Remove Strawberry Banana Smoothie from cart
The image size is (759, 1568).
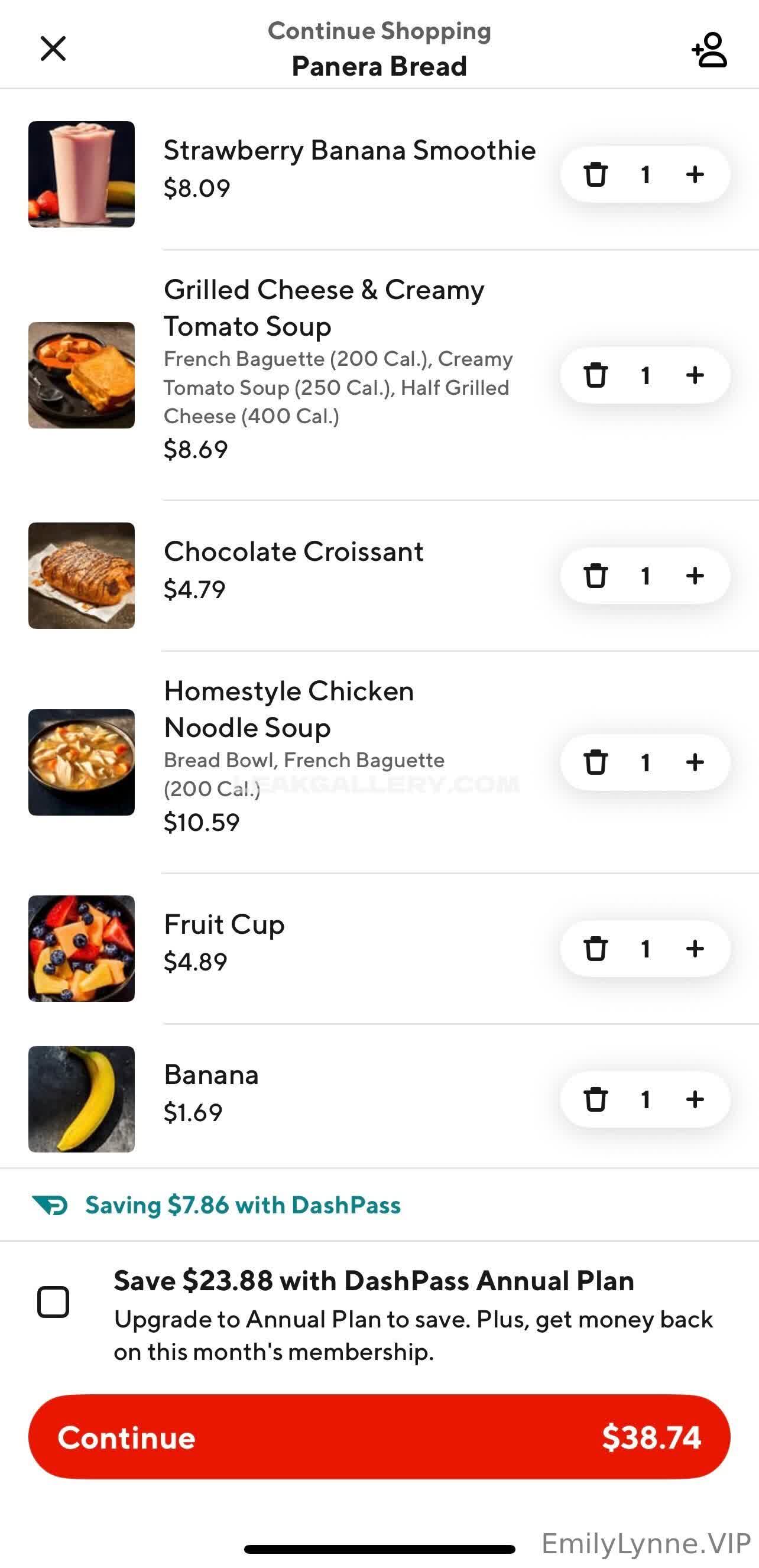pyautogui.click(x=595, y=175)
